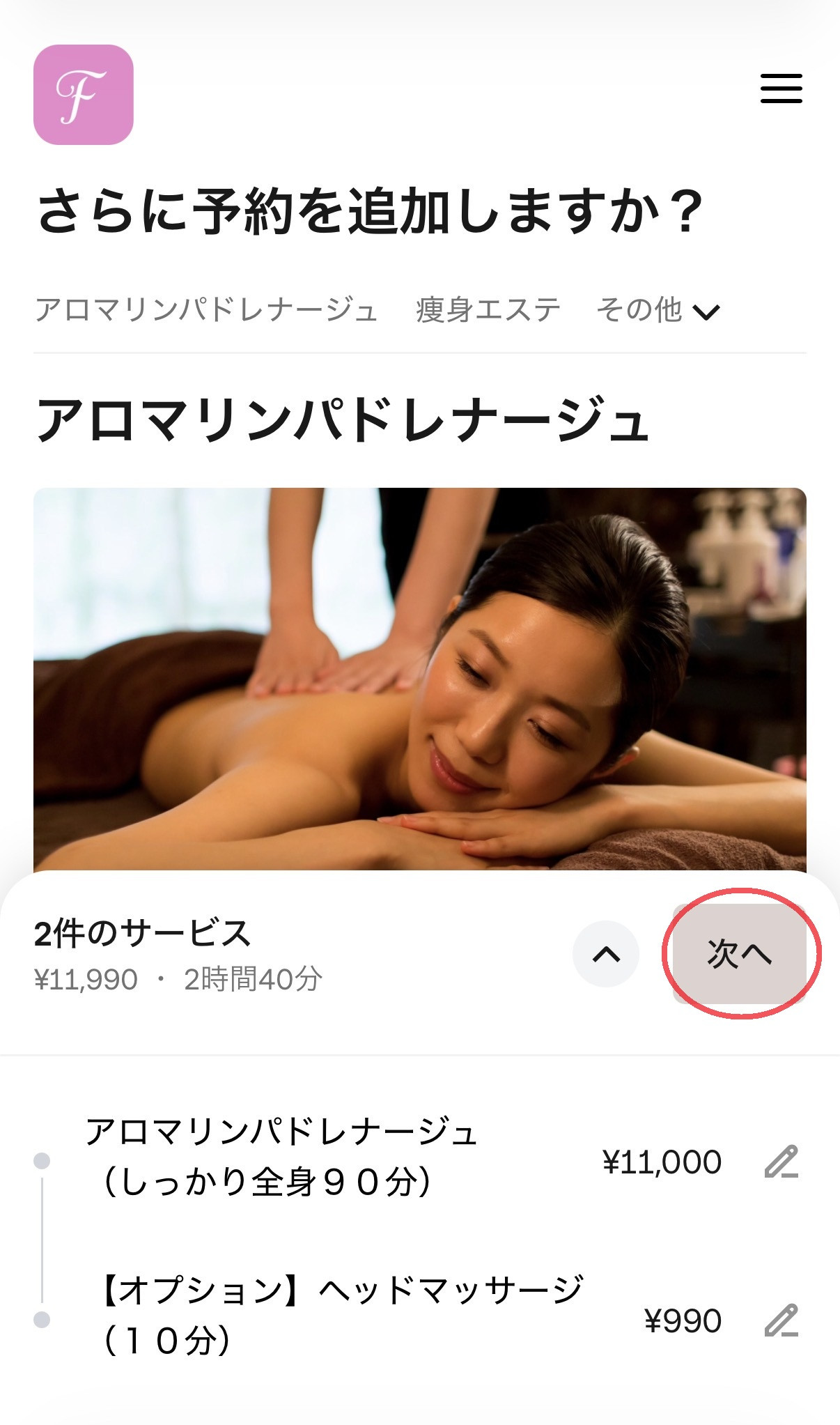Image resolution: width=840 pixels, height=1425 pixels.
Task: Collapse the 2件のサービス summary panel
Action: point(605,954)
